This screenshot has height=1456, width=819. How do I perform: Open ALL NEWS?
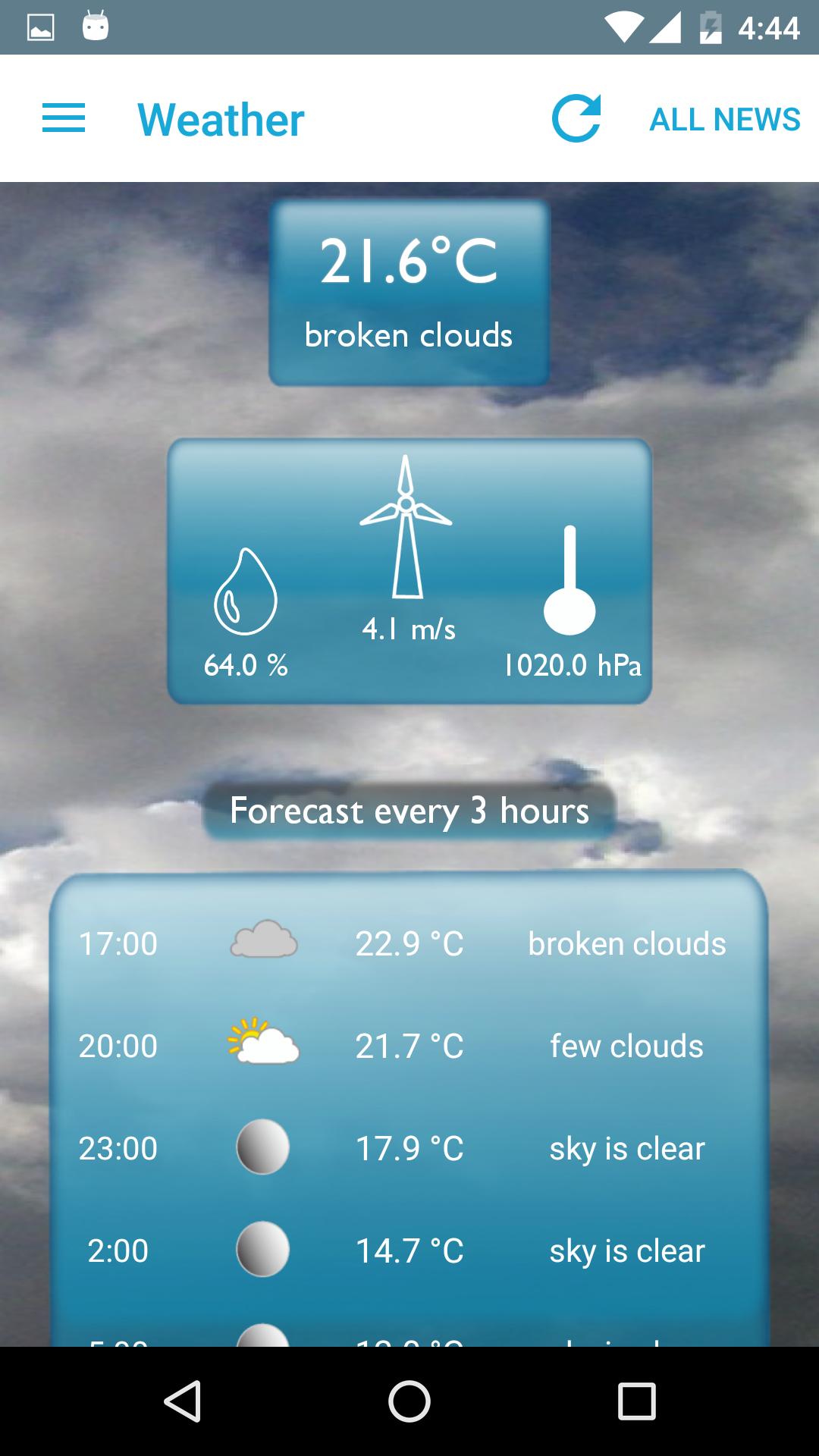point(724,120)
